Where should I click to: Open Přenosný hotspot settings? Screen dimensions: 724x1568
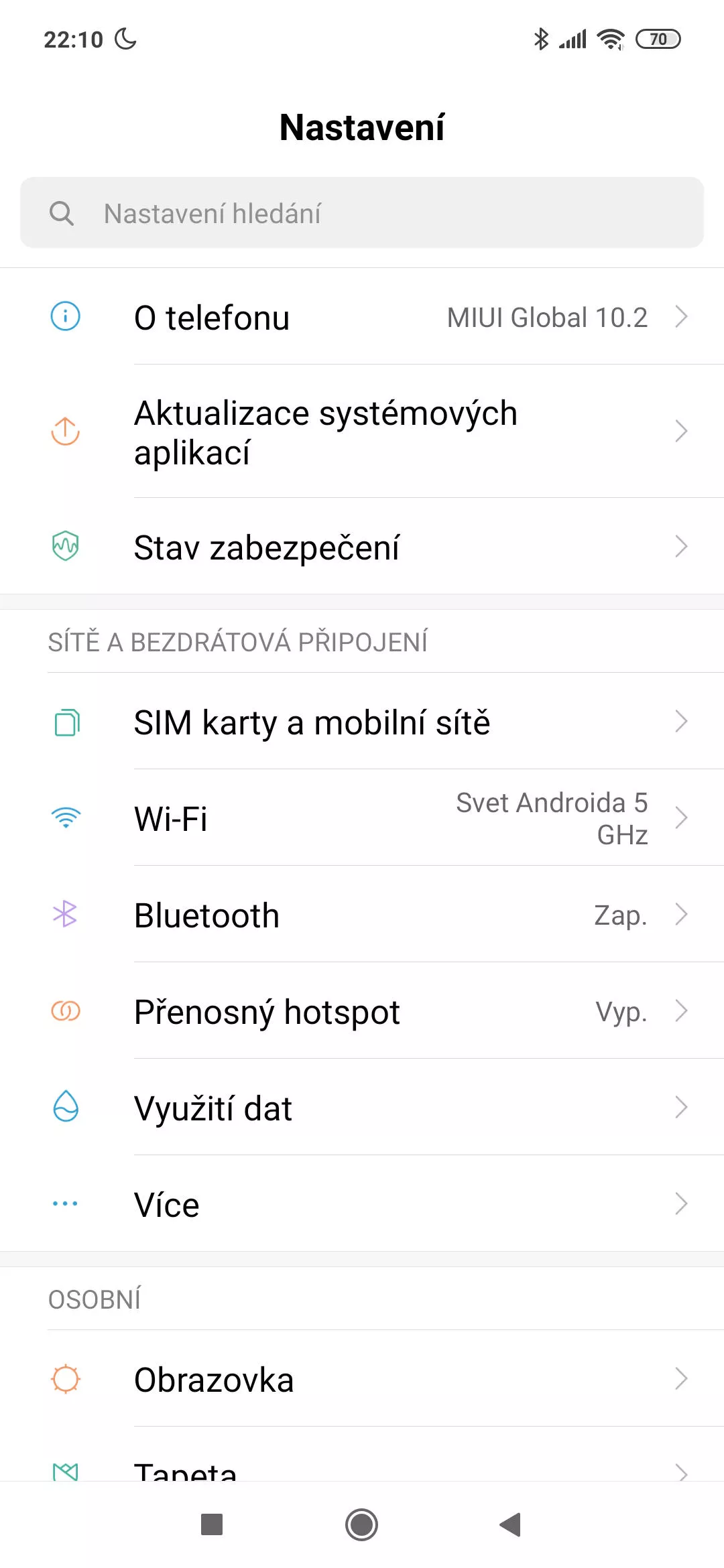tap(362, 1011)
